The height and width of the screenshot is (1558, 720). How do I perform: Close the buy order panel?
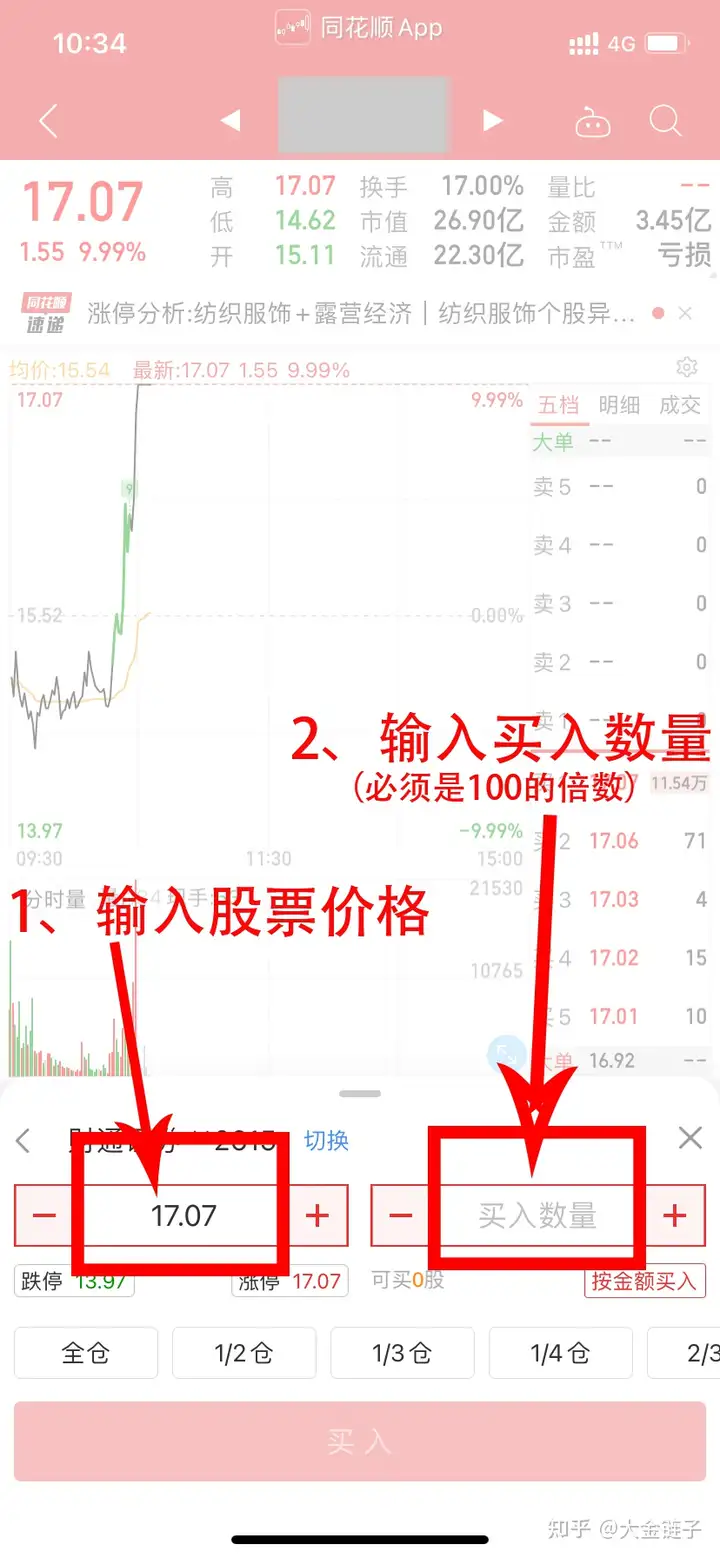click(690, 1137)
